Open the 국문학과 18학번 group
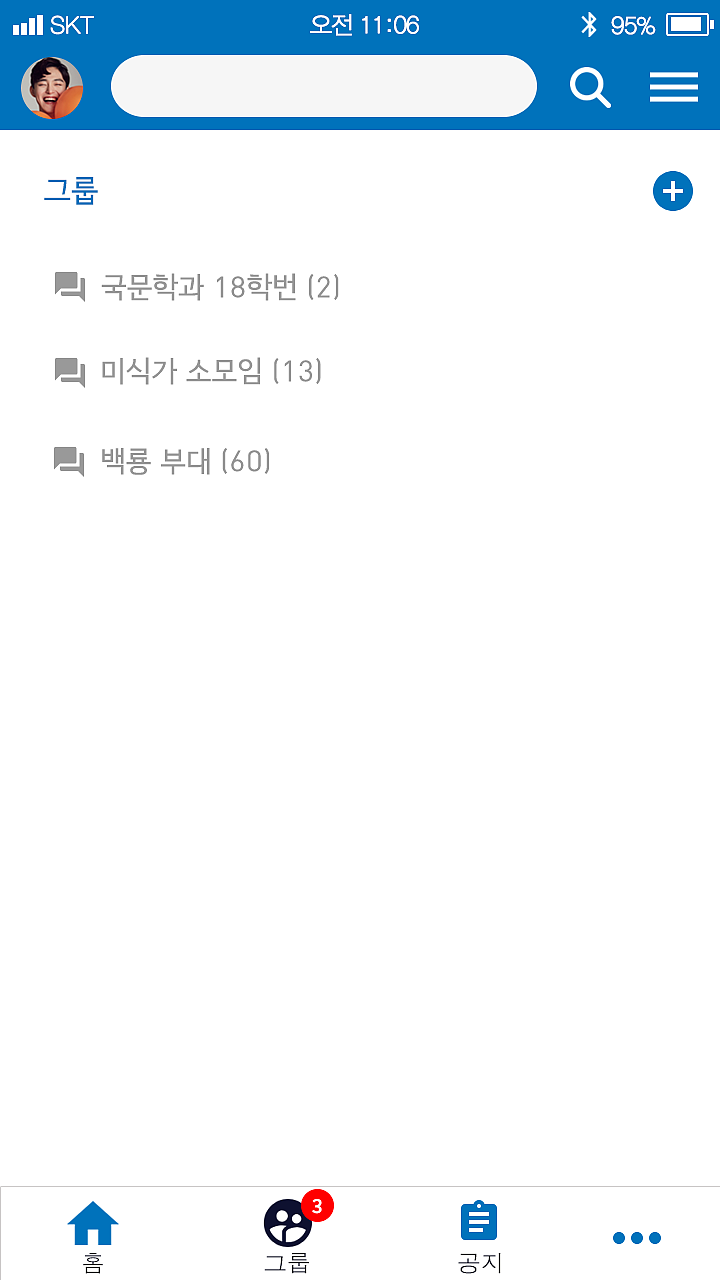720x1280 pixels. 220,288
